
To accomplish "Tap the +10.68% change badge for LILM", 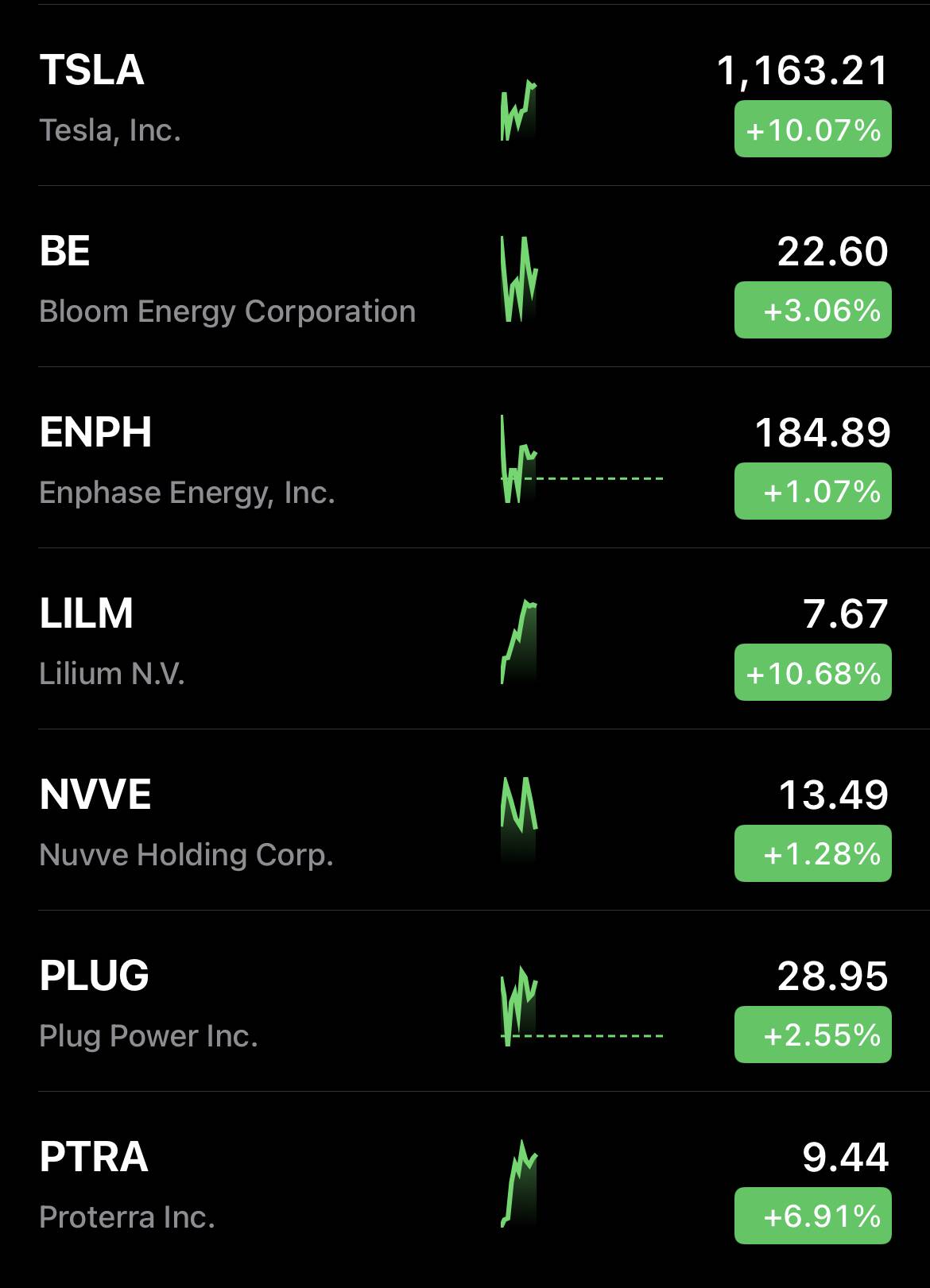I will (x=812, y=673).
